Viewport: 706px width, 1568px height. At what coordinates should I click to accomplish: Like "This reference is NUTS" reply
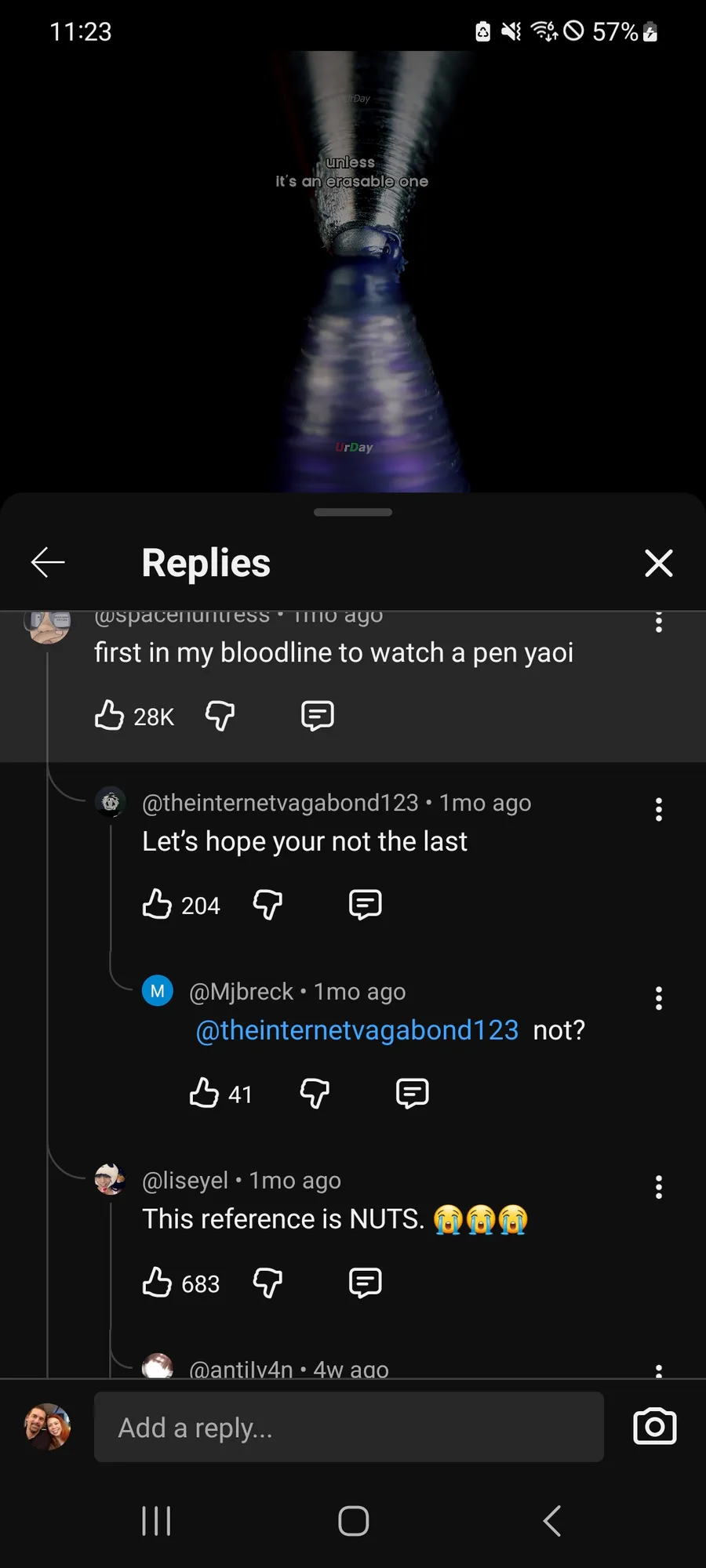pyautogui.click(x=157, y=1283)
